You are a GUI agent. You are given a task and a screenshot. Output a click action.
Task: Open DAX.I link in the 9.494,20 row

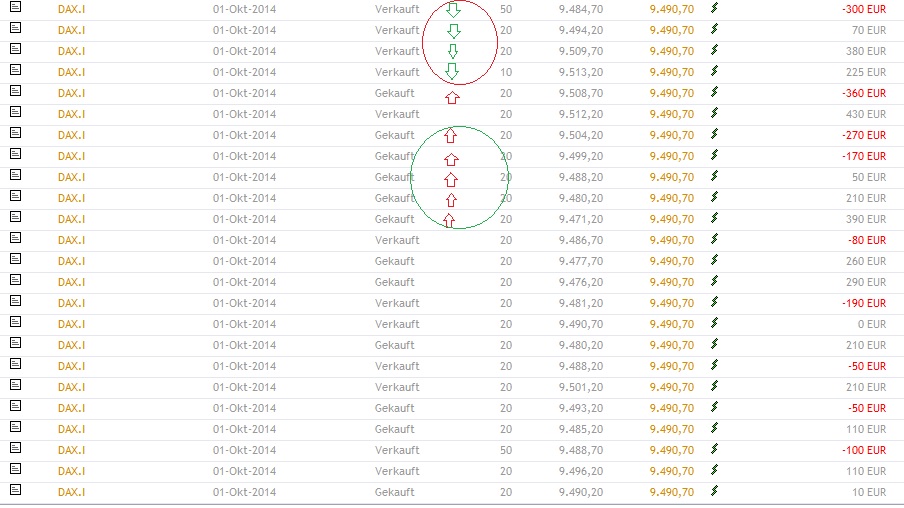(x=71, y=30)
